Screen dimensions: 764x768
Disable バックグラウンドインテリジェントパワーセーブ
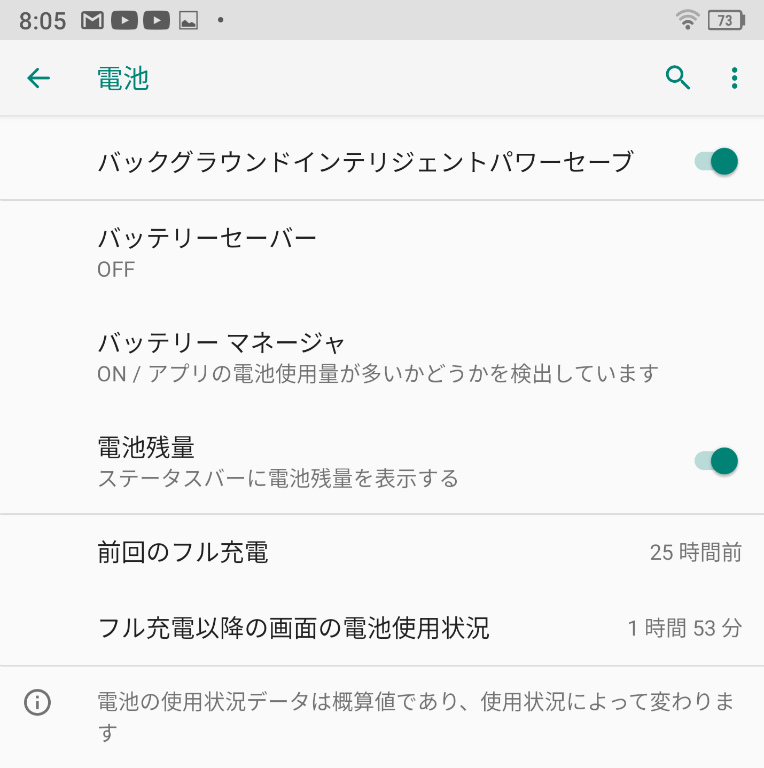click(716, 161)
